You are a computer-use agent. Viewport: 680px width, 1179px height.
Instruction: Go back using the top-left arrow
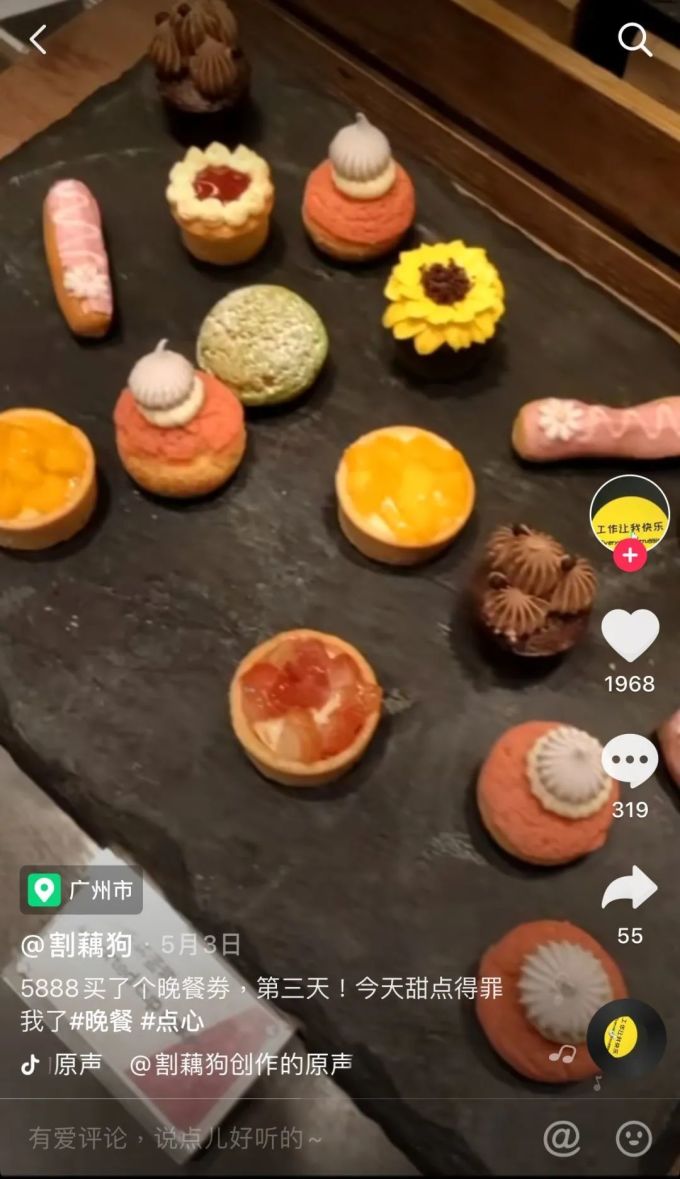point(38,40)
